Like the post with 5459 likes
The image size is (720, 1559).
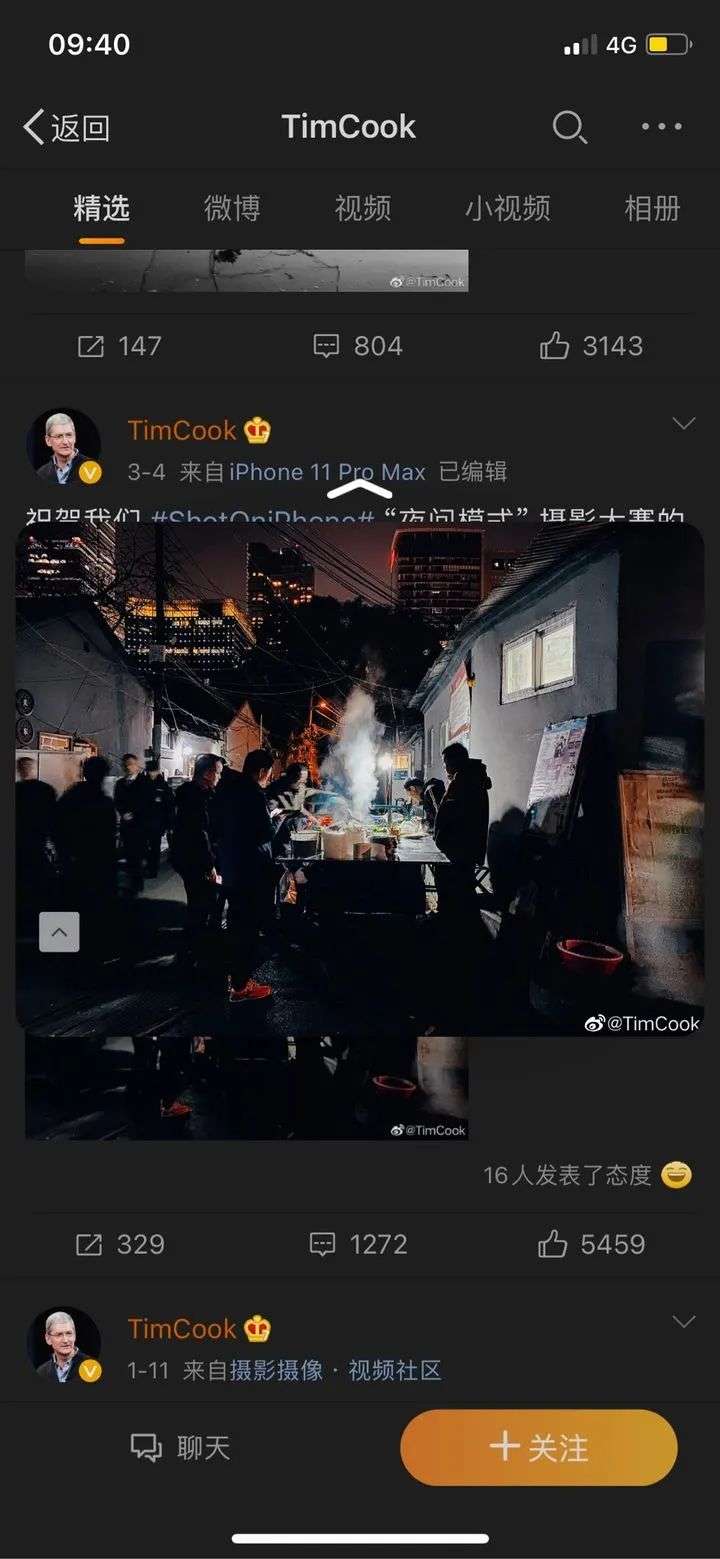point(591,1244)
